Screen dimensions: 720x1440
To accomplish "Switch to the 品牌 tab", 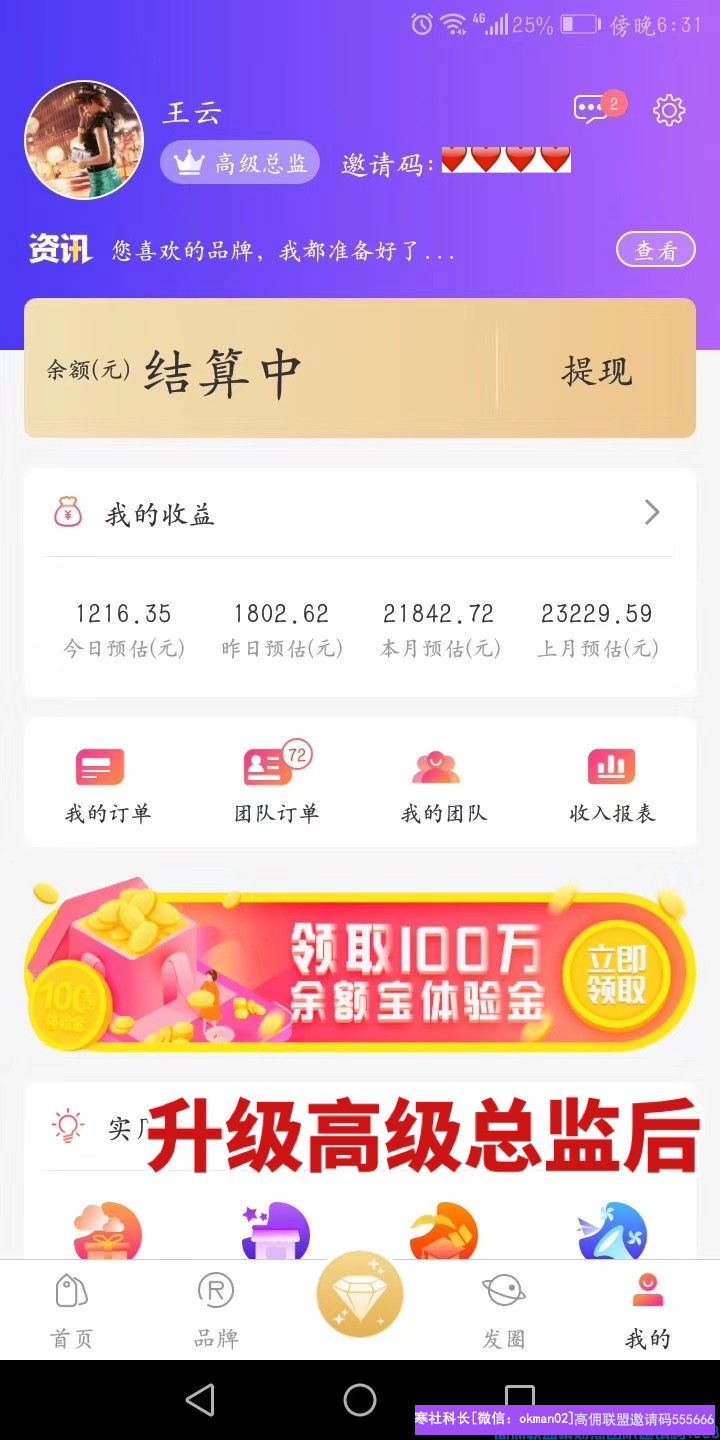I will (x=216, y=1311).
